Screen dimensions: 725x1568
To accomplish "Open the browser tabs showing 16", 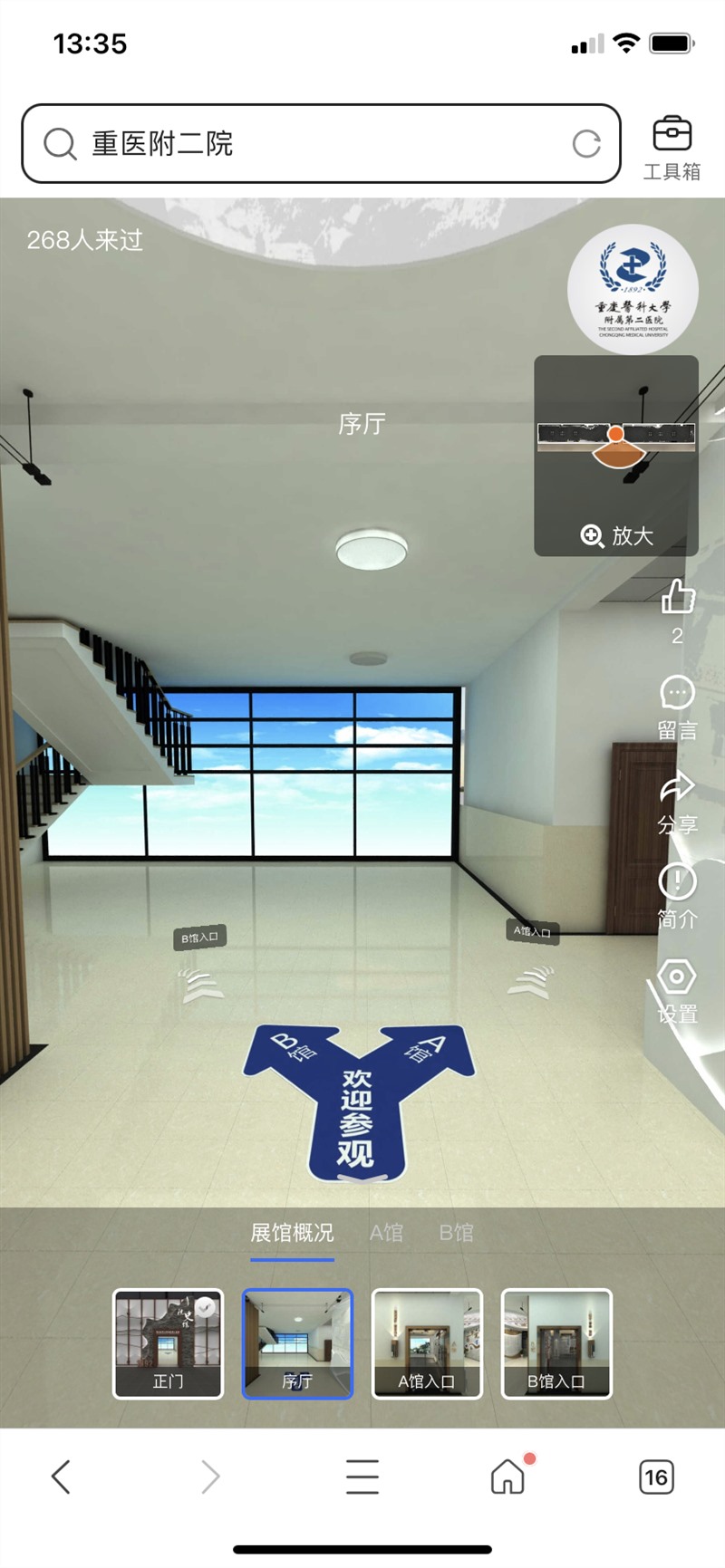I will pyautogui.click(x=655, y=1477).
